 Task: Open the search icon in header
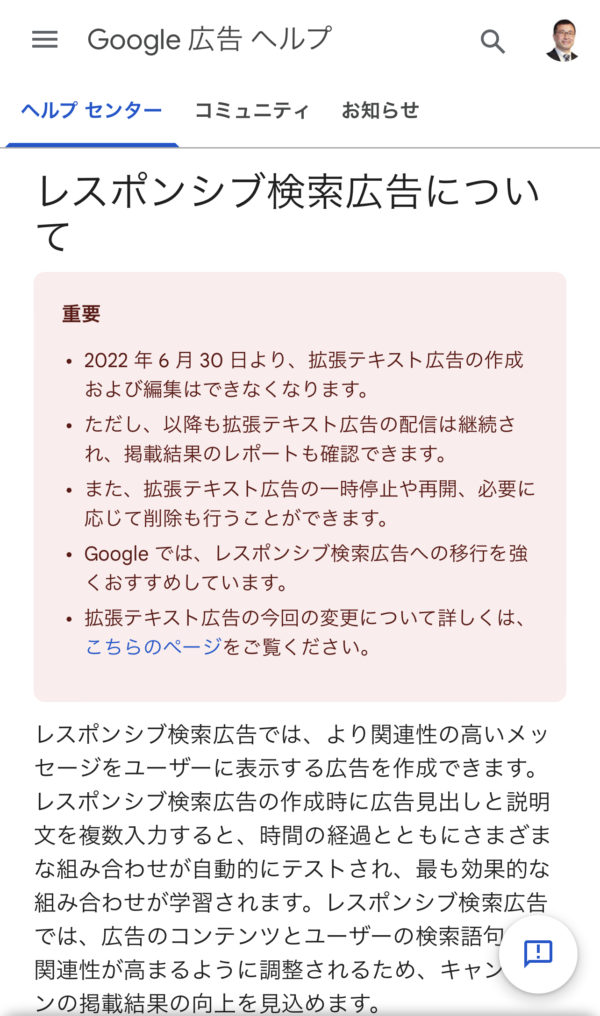point(492,41)
